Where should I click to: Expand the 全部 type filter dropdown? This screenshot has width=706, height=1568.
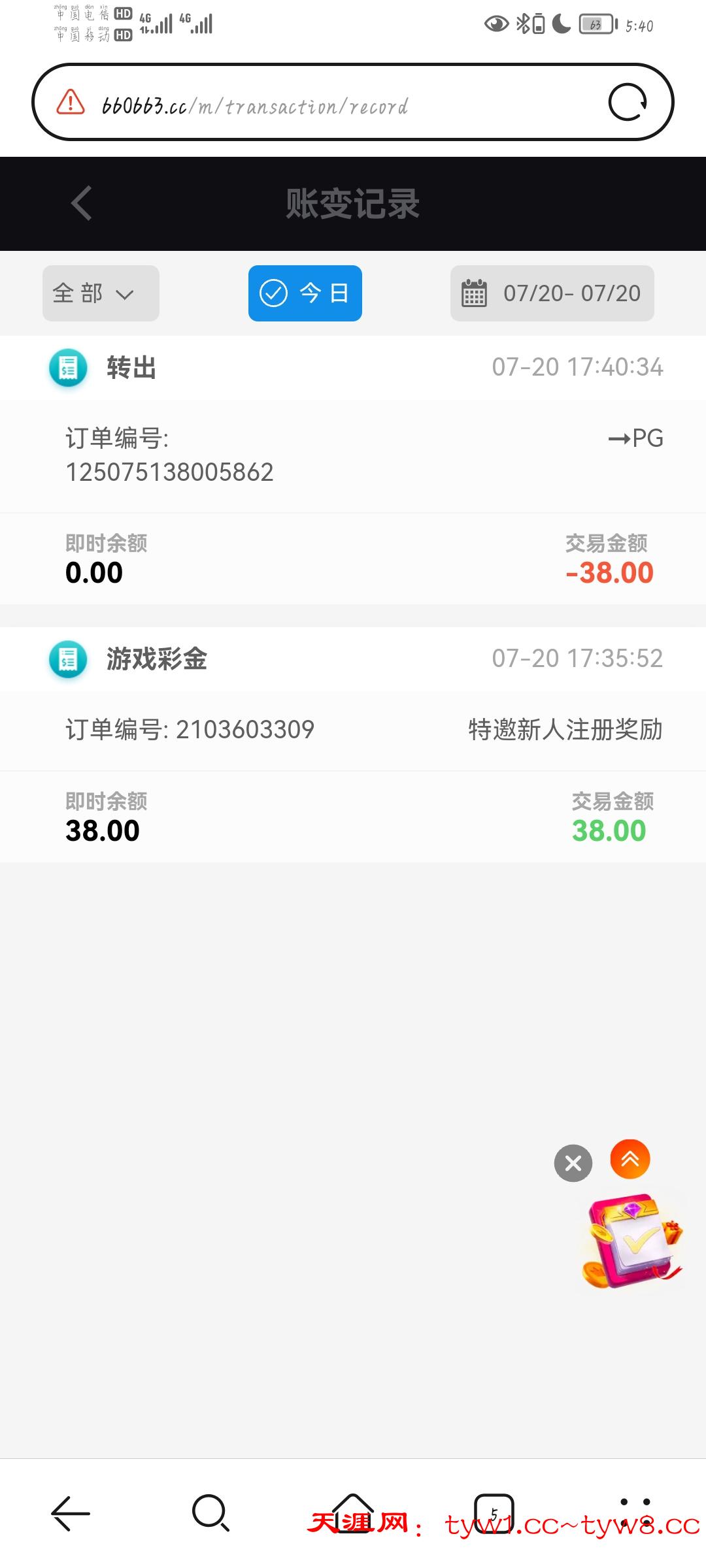101,293
